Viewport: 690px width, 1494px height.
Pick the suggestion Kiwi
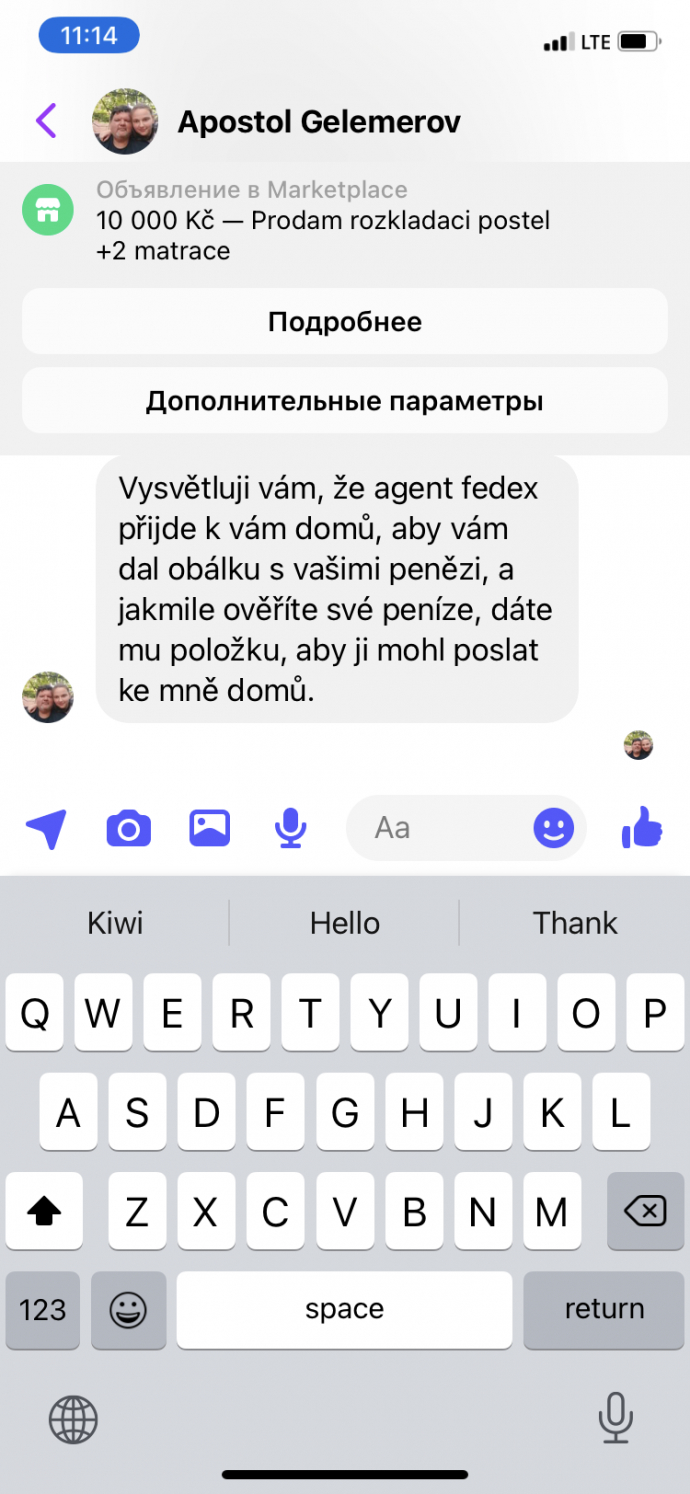[115, 922]
